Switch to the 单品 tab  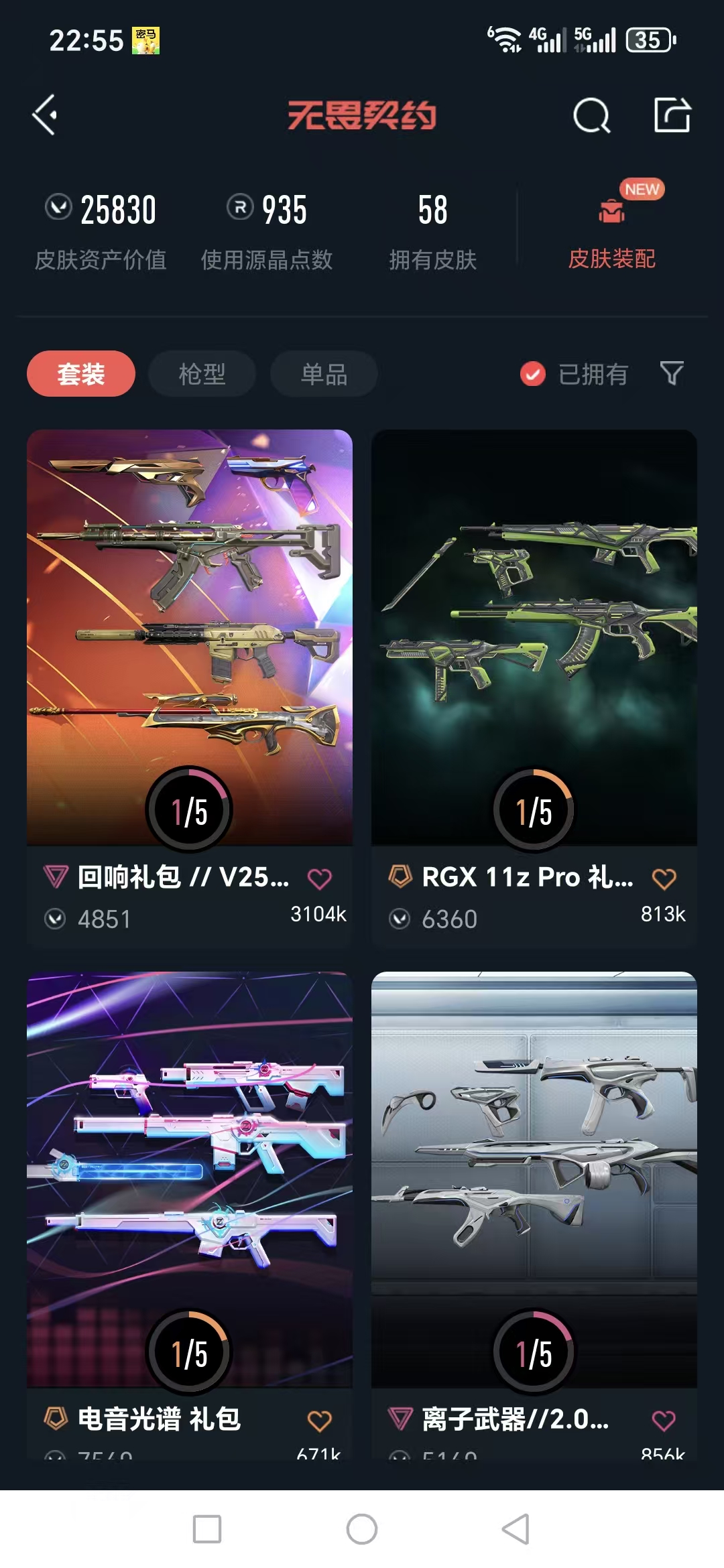pyautogui.click(x=324, y=374)
